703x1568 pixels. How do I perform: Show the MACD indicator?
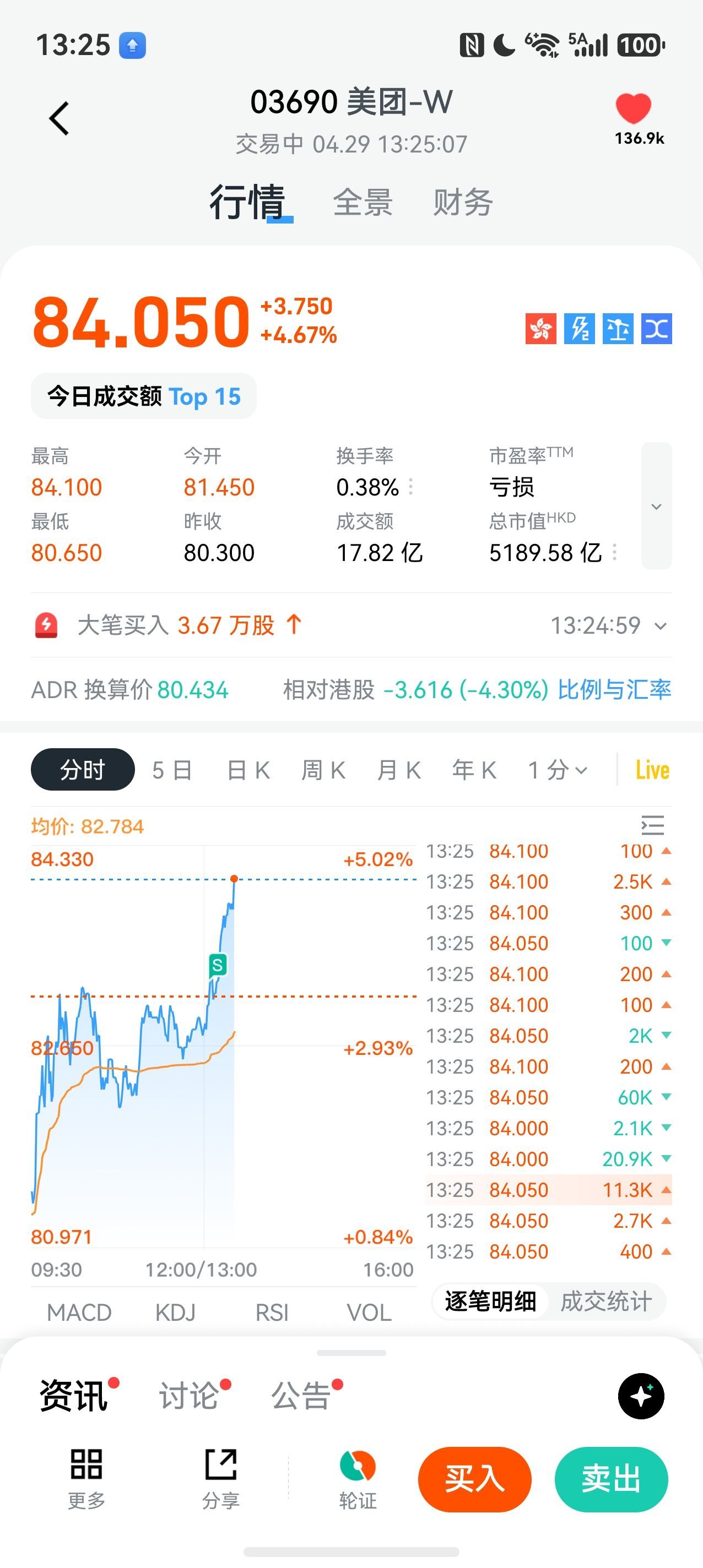(79, 1313)
